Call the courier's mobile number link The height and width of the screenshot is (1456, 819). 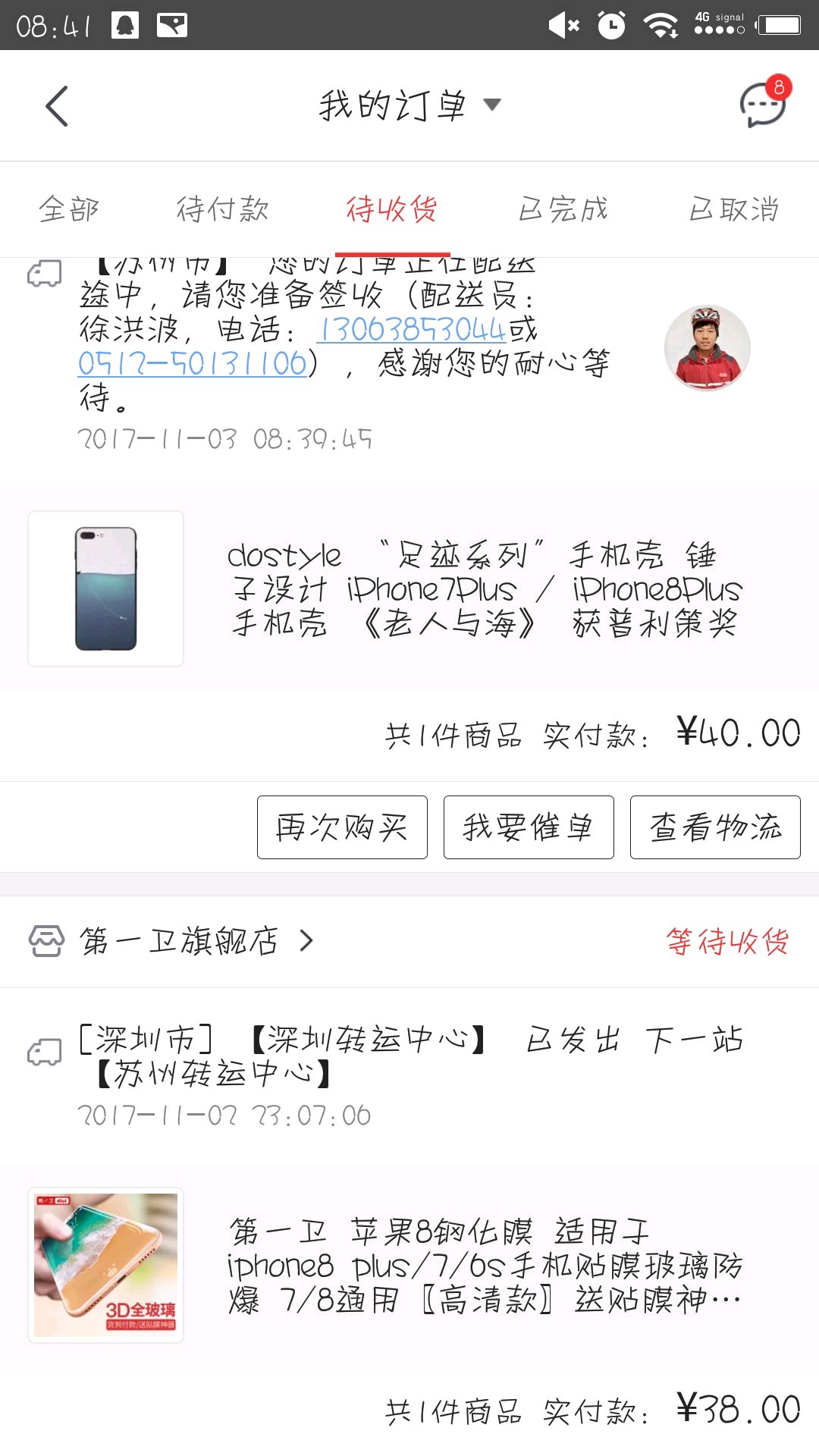(x=411, y=330)
